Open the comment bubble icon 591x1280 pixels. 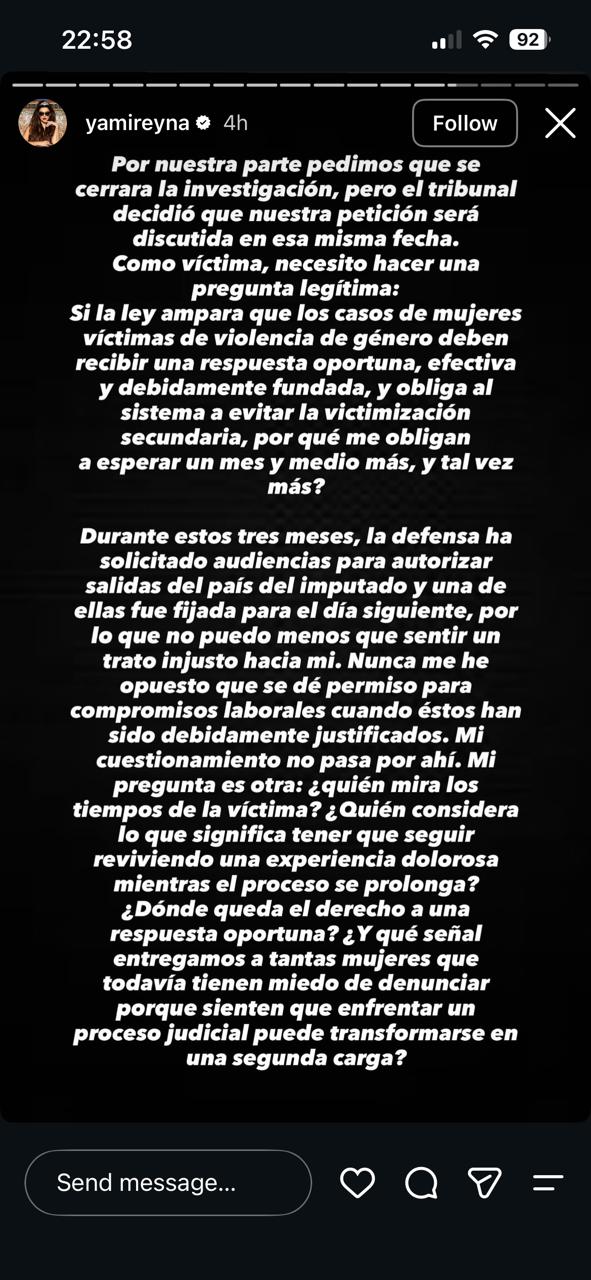click(421, 1183)
